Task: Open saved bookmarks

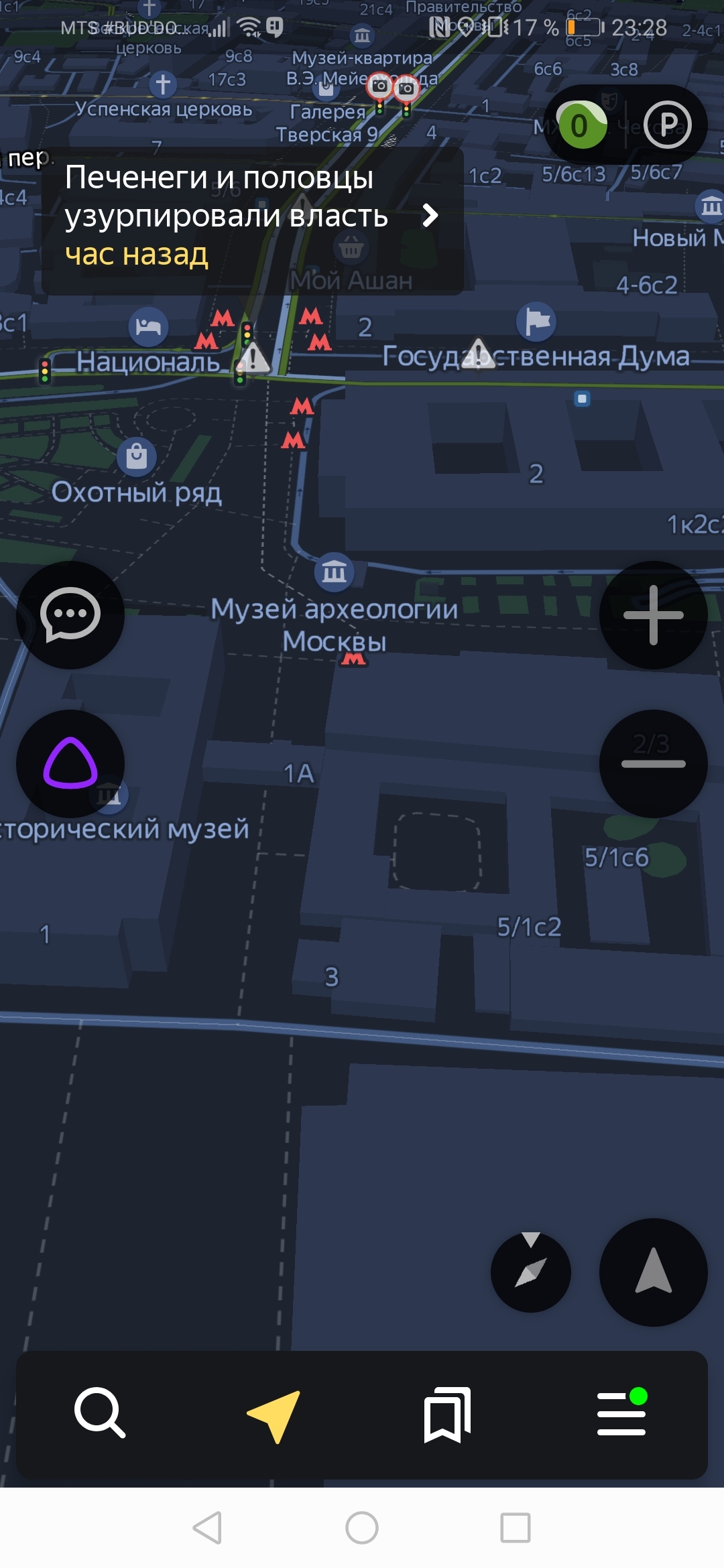Action: (447, 1414)
